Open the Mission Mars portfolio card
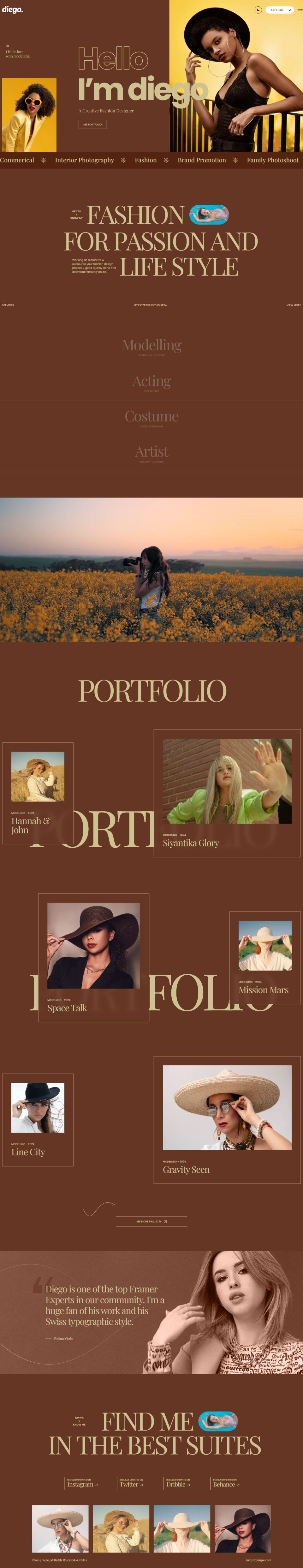This screenshot has width=303, height=1568. 265,957
